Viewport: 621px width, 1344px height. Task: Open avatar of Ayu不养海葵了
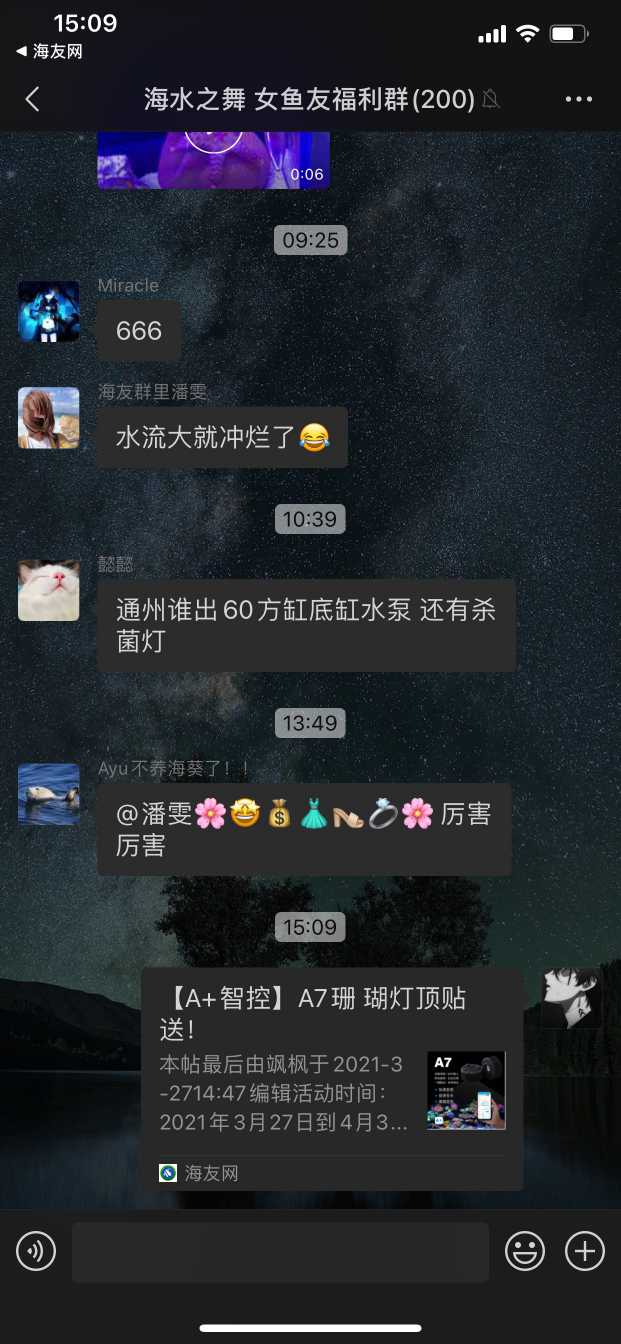click(x=48, y=794)
